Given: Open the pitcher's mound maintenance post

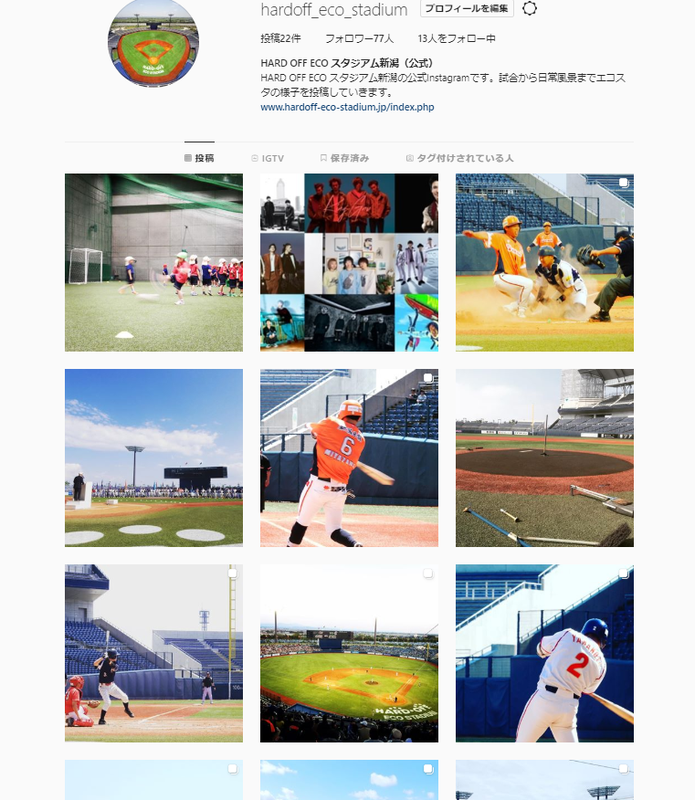Looking at the screenshot, I should pyautogui.click(x=544, y=458).
